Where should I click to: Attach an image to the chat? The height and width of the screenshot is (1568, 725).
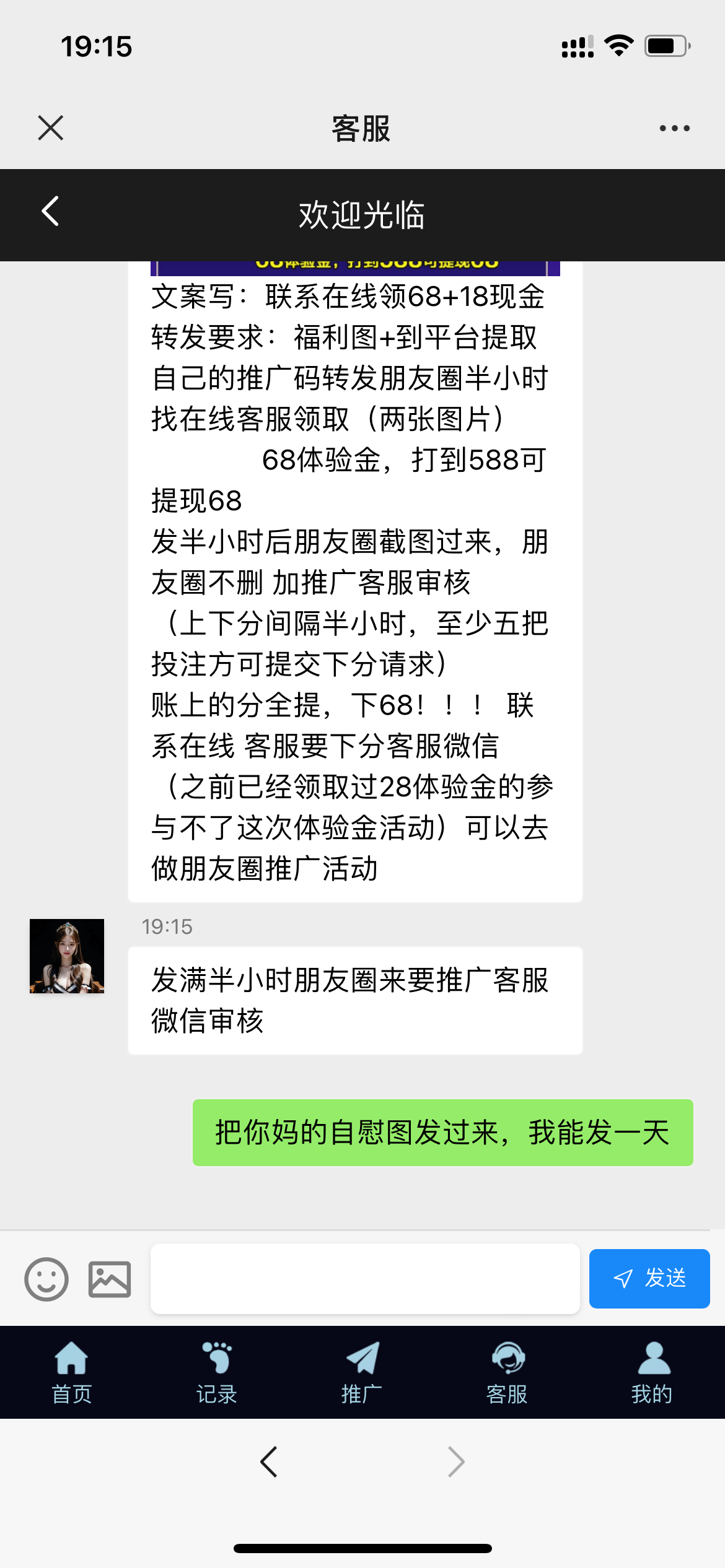click(x=110, y=1279)
